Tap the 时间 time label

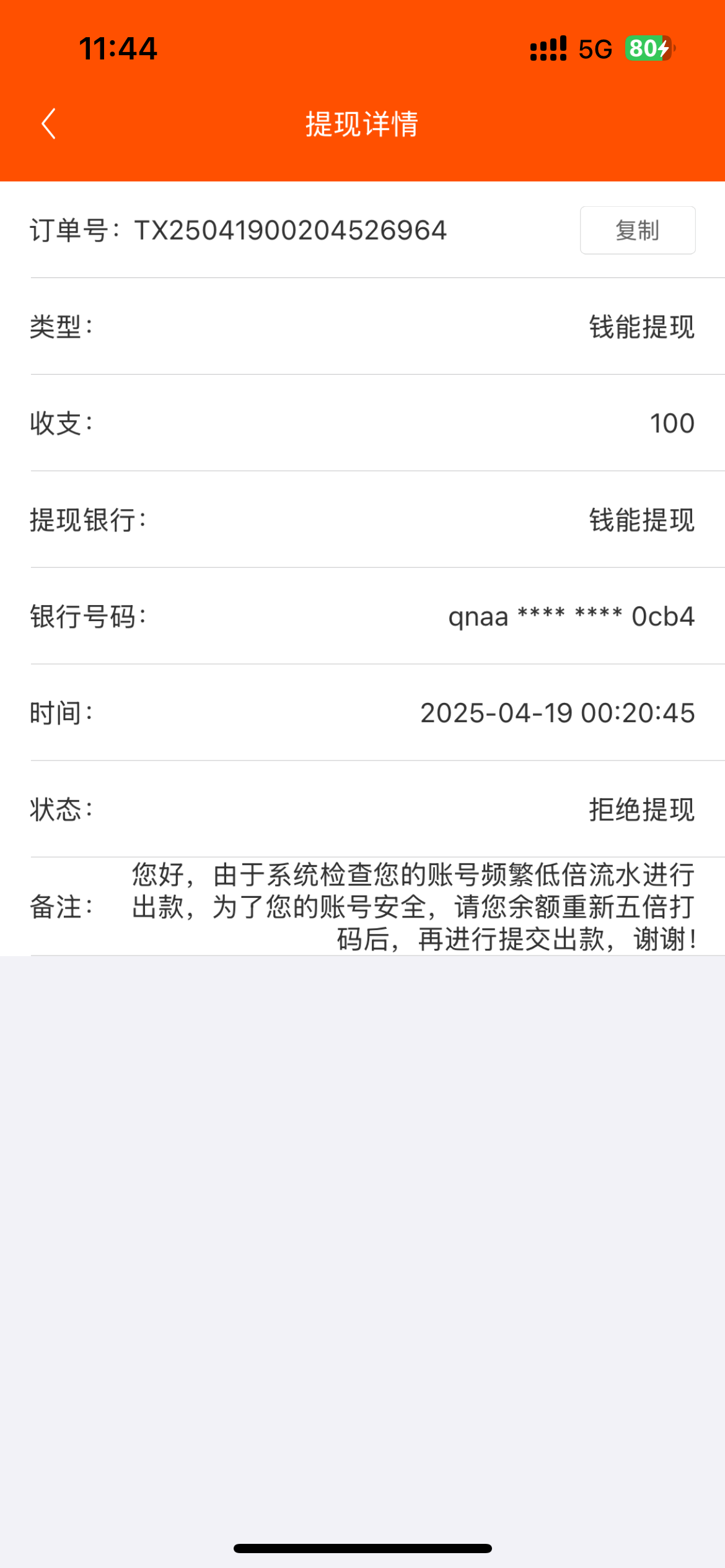tap(61, 713)
